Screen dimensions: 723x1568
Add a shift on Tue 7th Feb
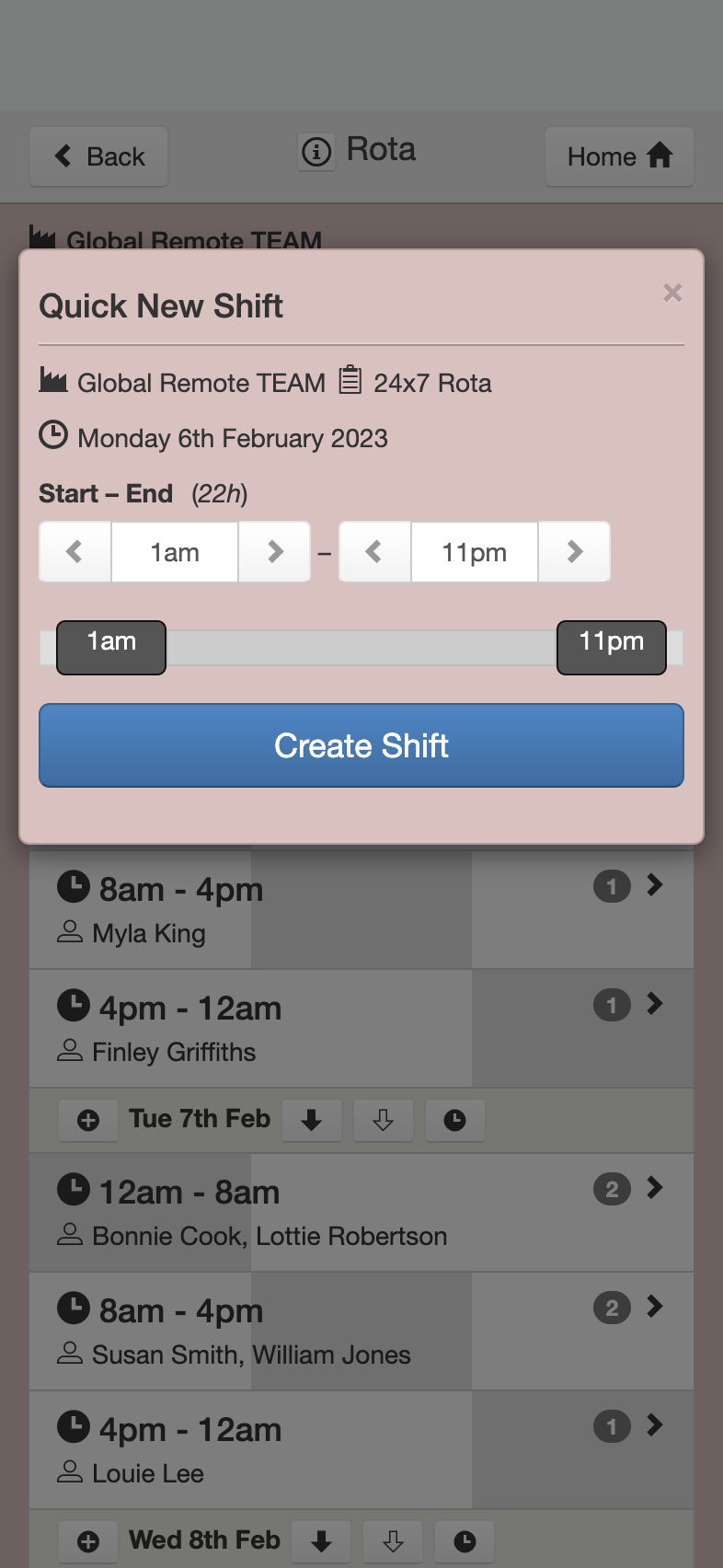coord(88,1120)
